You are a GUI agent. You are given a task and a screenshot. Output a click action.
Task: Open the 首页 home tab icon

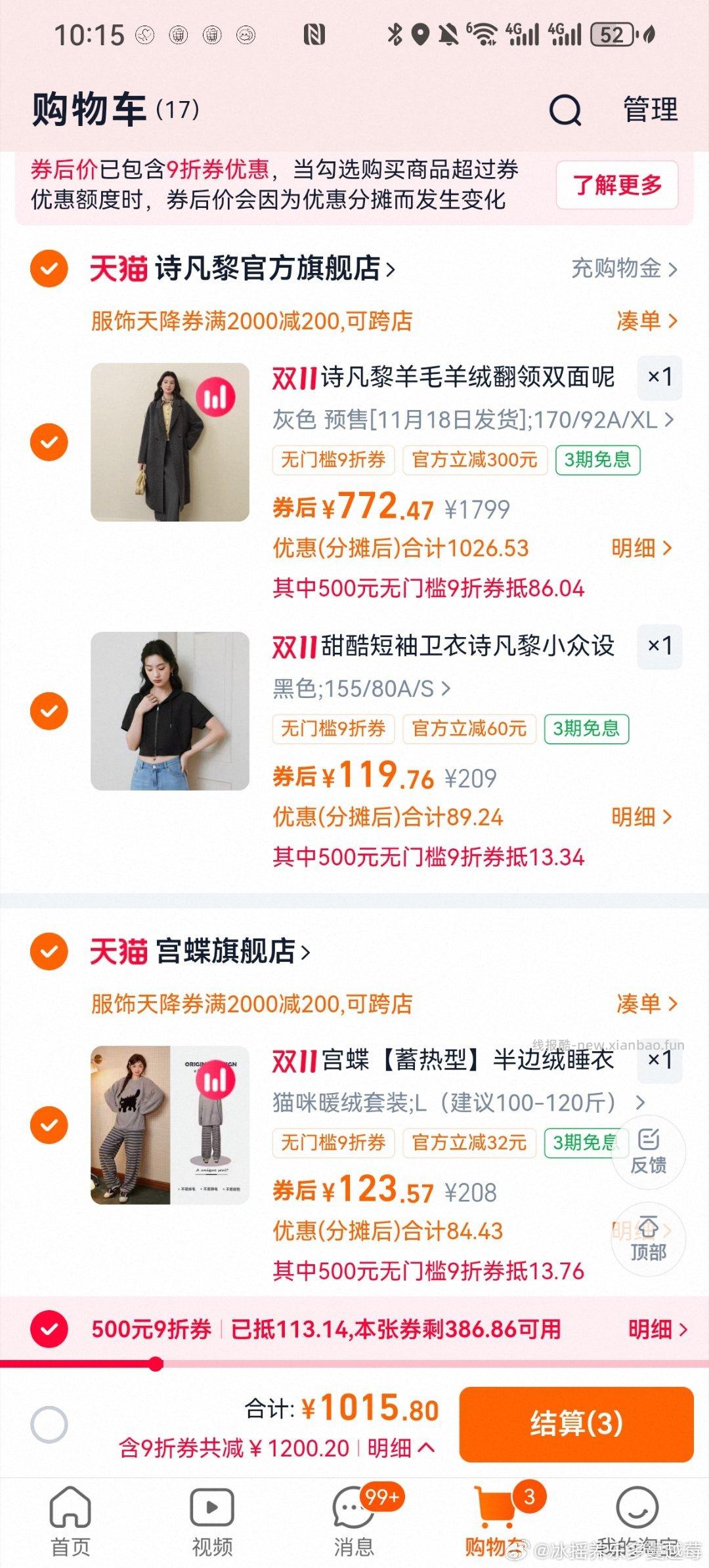pos(70,1504)
